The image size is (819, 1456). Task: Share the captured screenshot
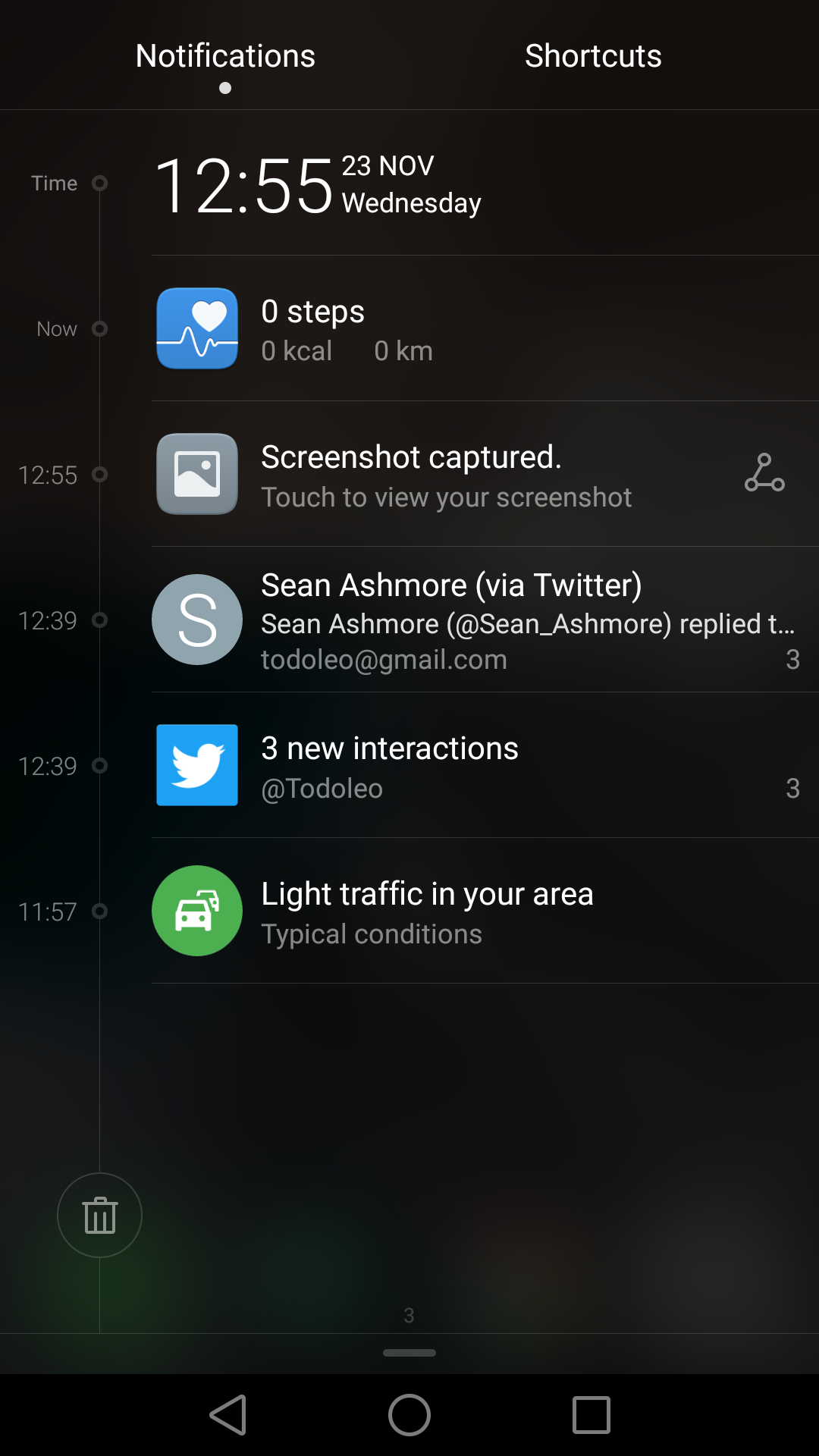[764, 473]
